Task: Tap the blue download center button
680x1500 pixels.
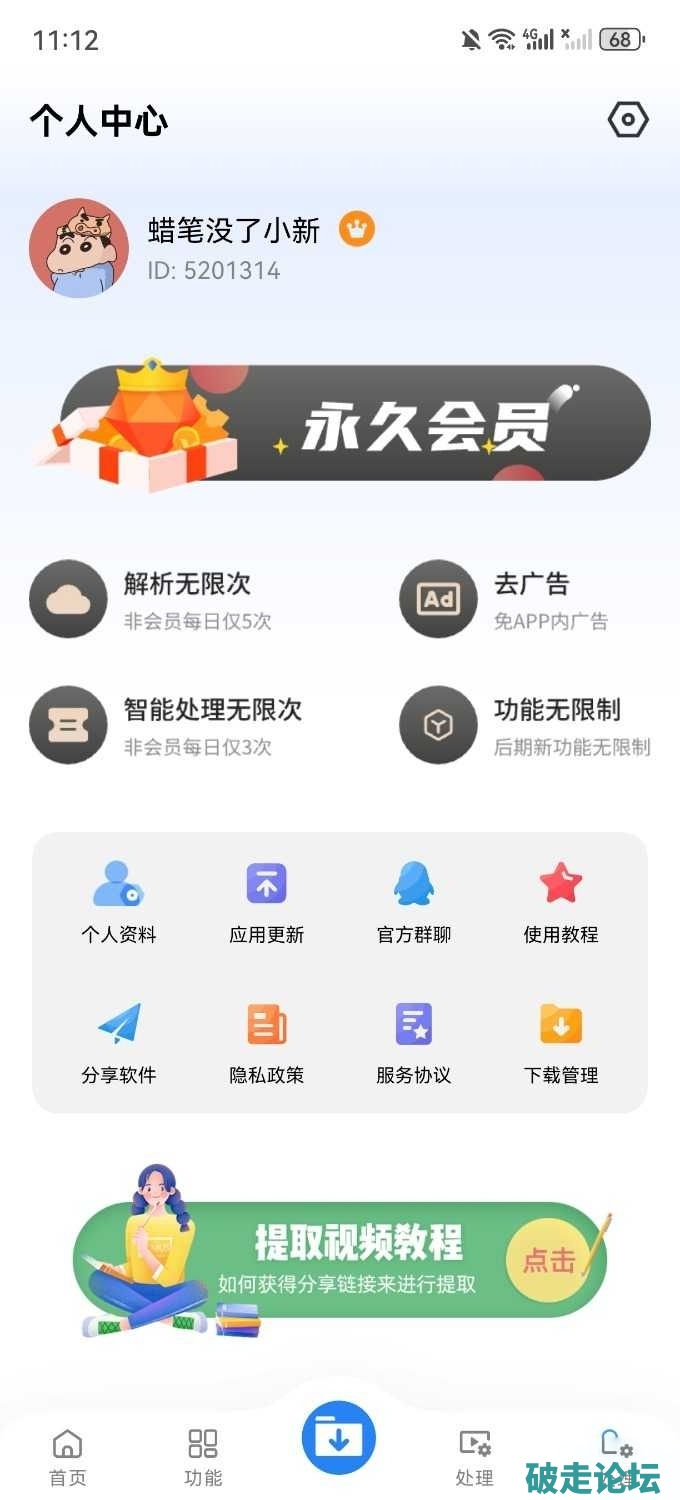Action: click(x=339, y=1438)
